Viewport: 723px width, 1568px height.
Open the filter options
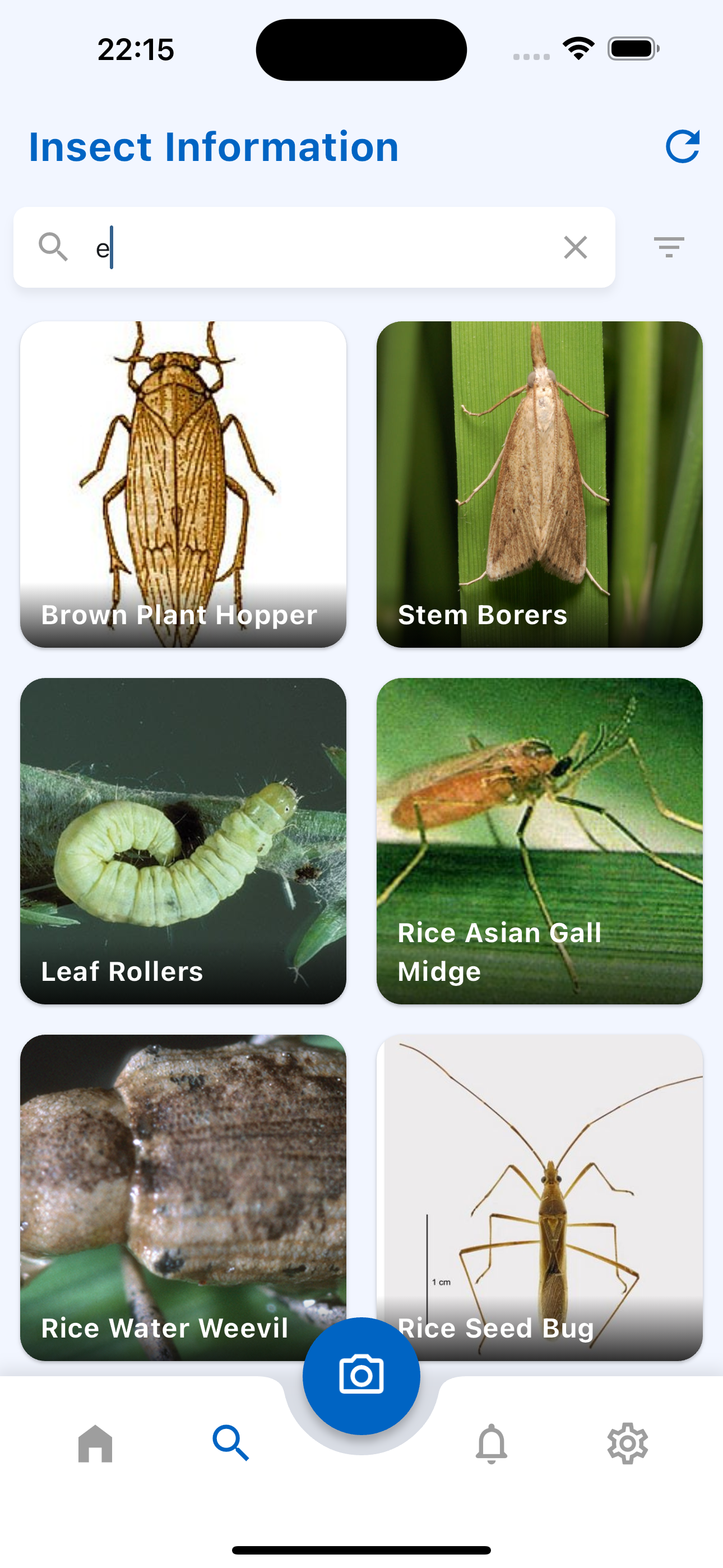pyautogui.click(x=669, y=247)
